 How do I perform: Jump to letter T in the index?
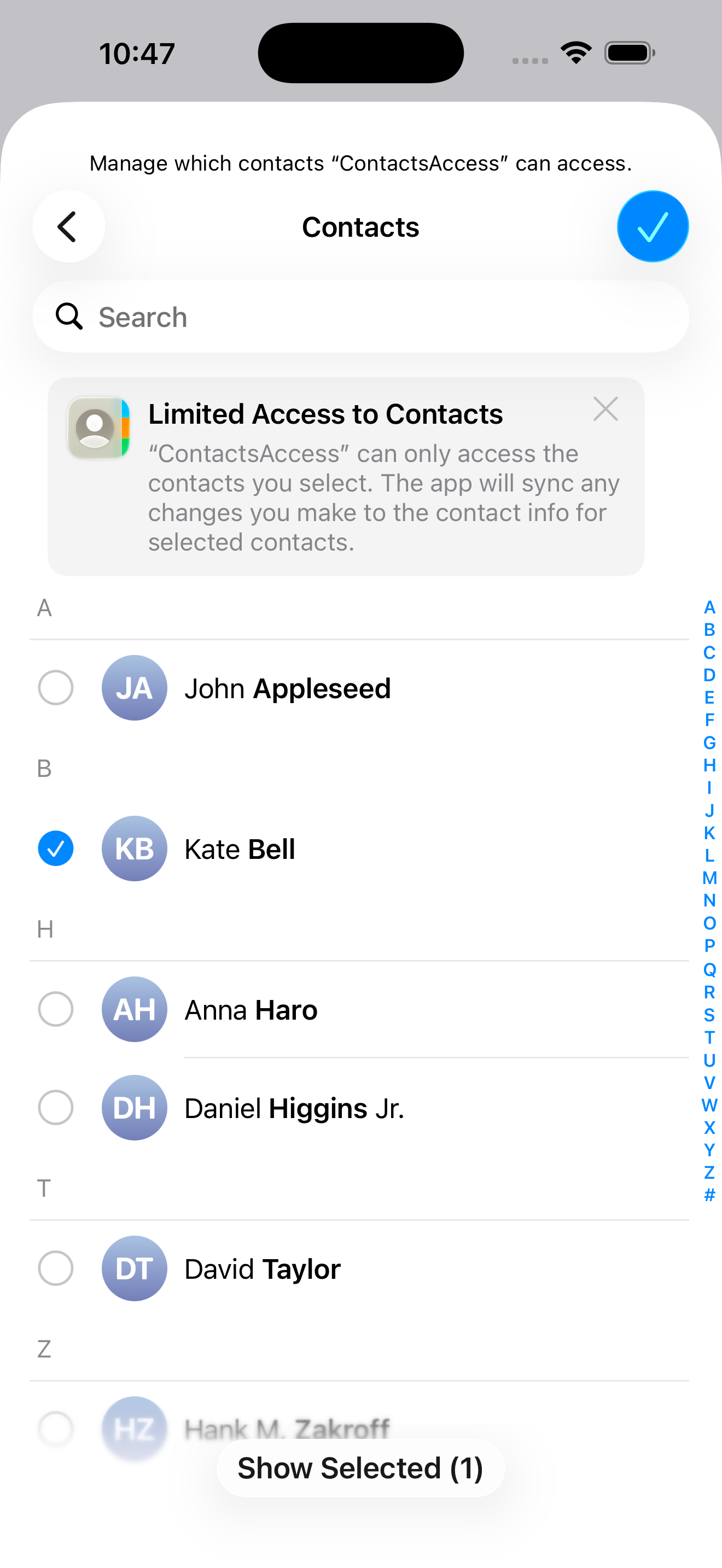pyautogui.click(x=709, y=1037)
